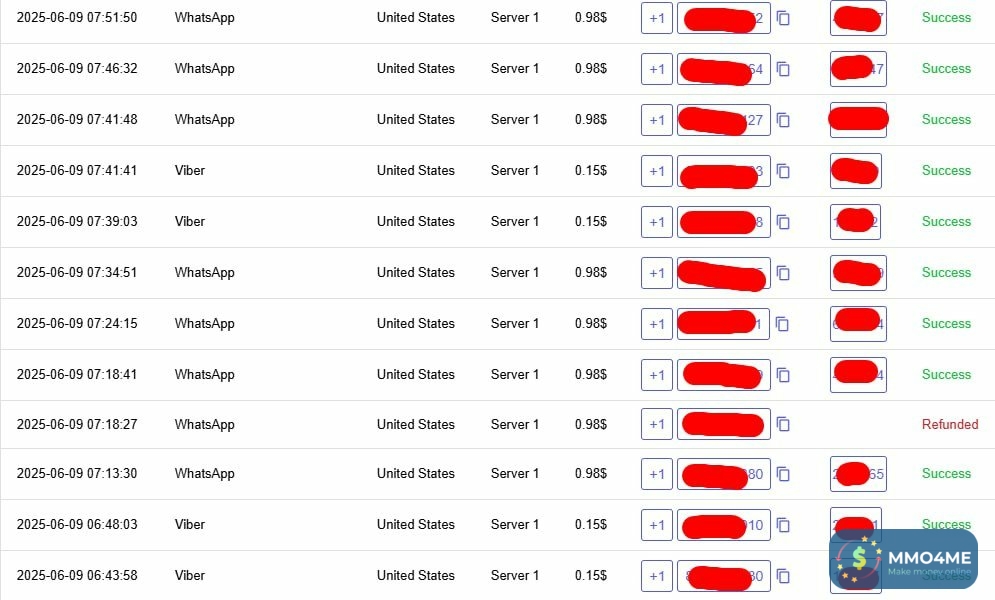The image size is (995, 600).
Task: Copy the number in the 07:46:32 WhatsApp row
Action: 784,69
